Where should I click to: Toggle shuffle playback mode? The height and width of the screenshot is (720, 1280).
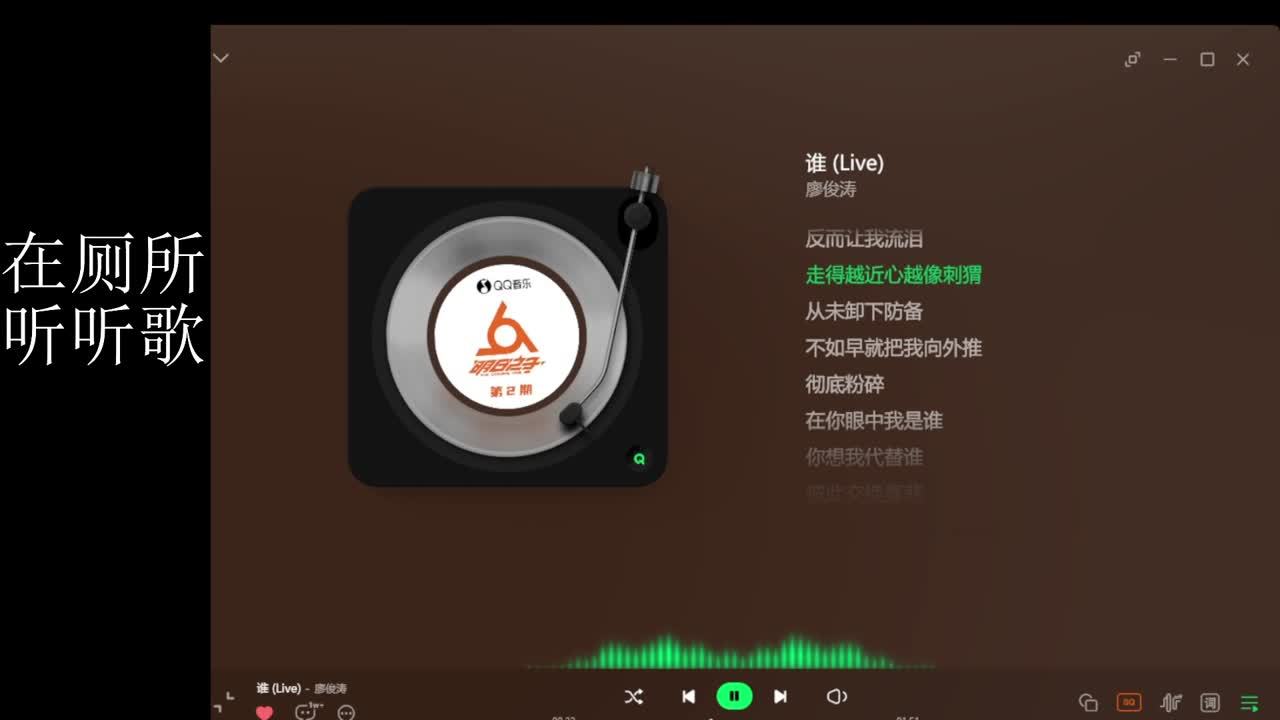pyautogui.click(x=634, y=696)
